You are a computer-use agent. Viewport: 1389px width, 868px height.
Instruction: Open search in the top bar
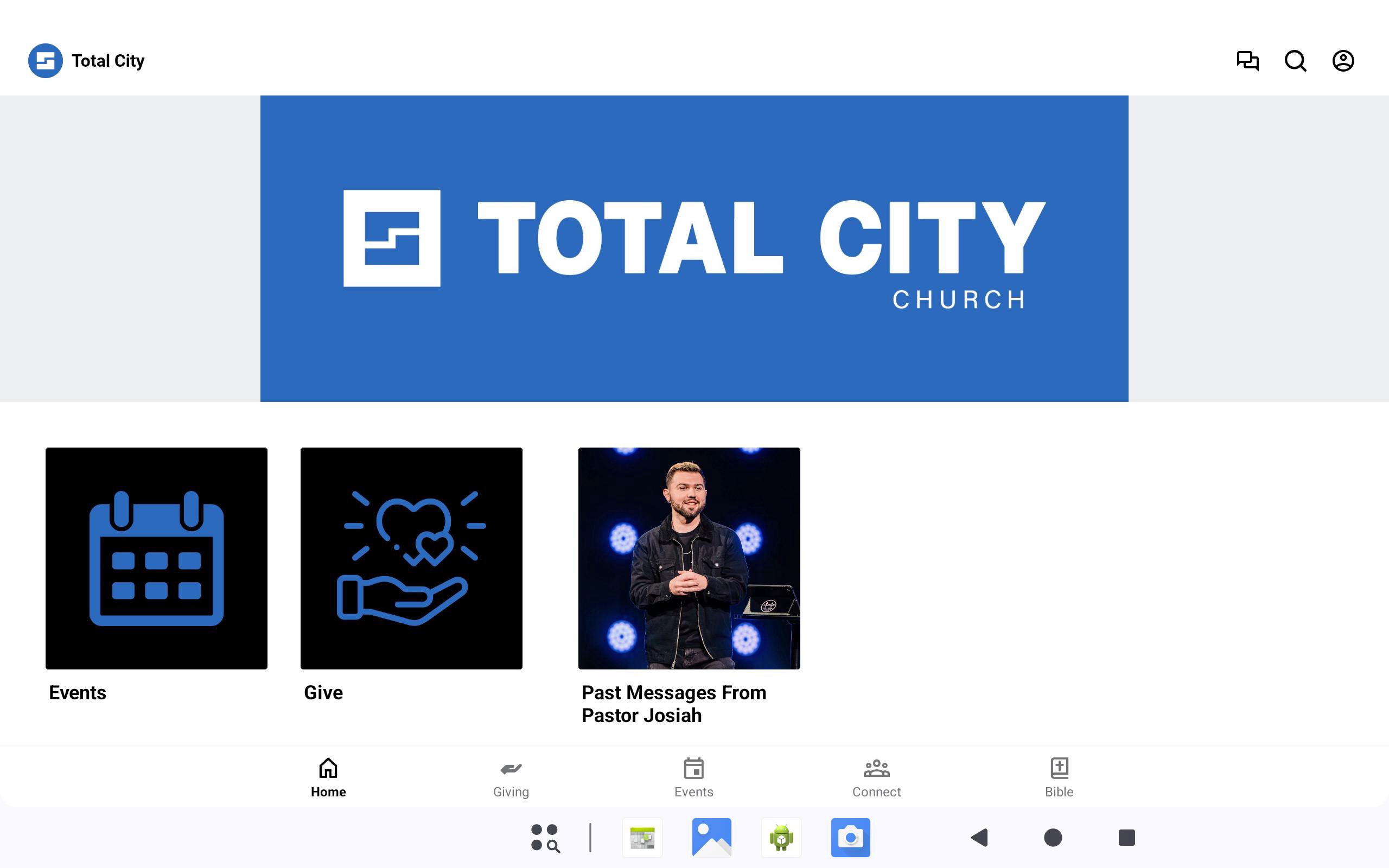coord(1295,61)
